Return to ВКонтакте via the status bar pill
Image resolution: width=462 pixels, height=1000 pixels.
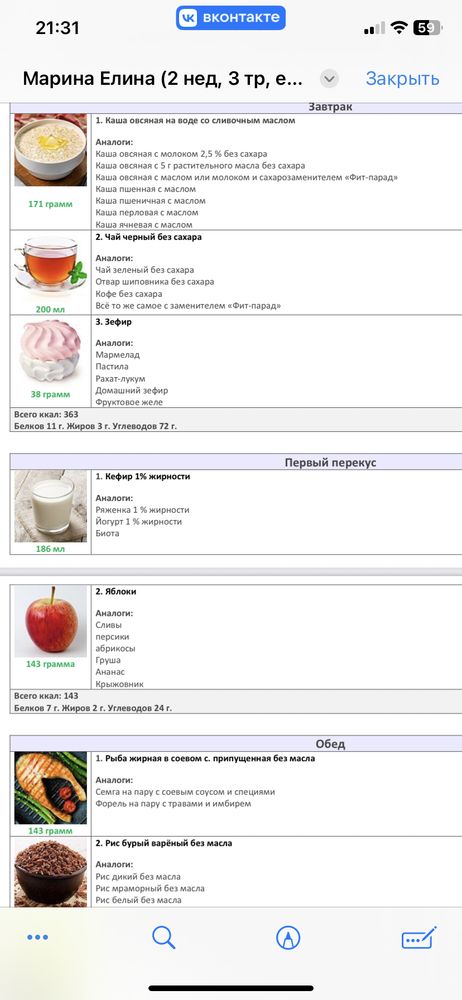[231, 18]
